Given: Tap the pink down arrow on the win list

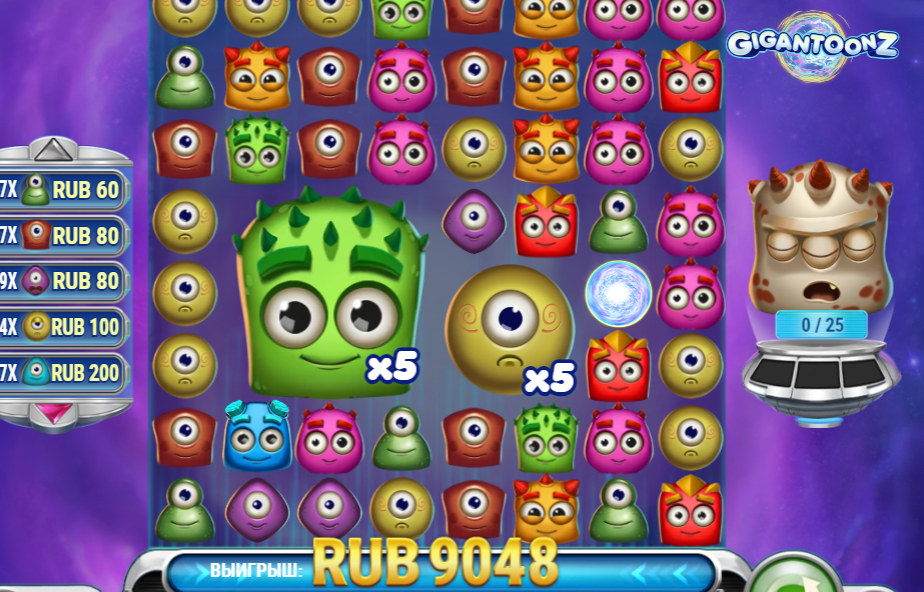Looking at the screenshot, I should pyautogui.click(x=53, y=413).
